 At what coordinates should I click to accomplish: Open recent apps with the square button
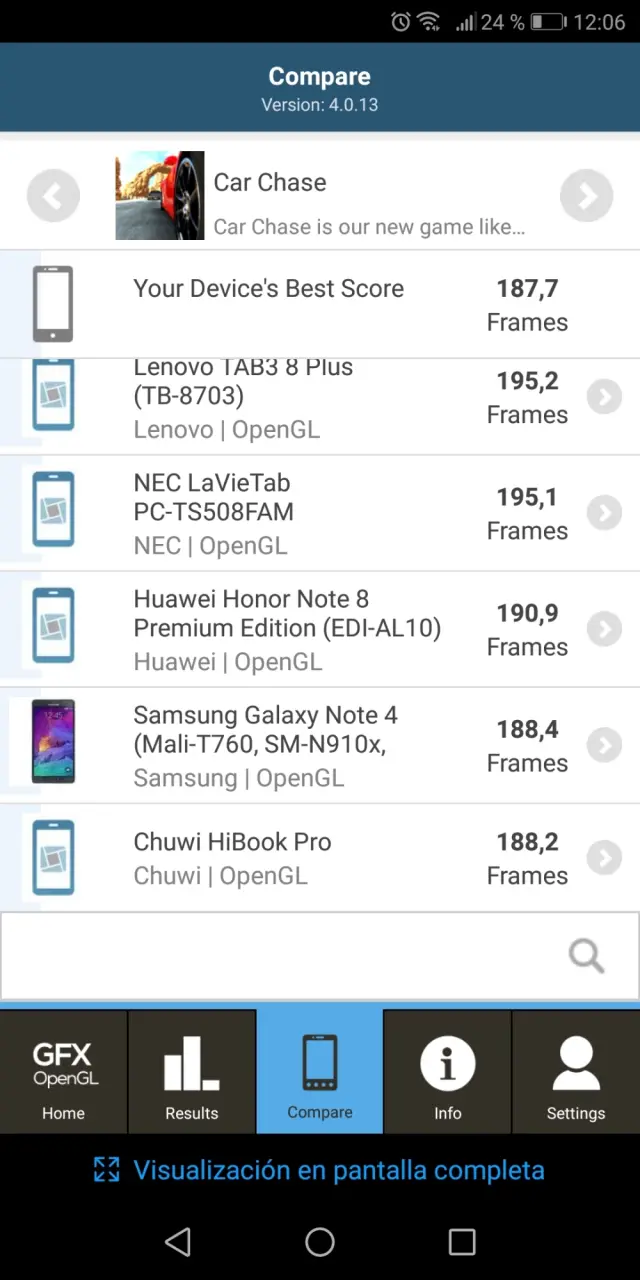tap(462, 1242)
